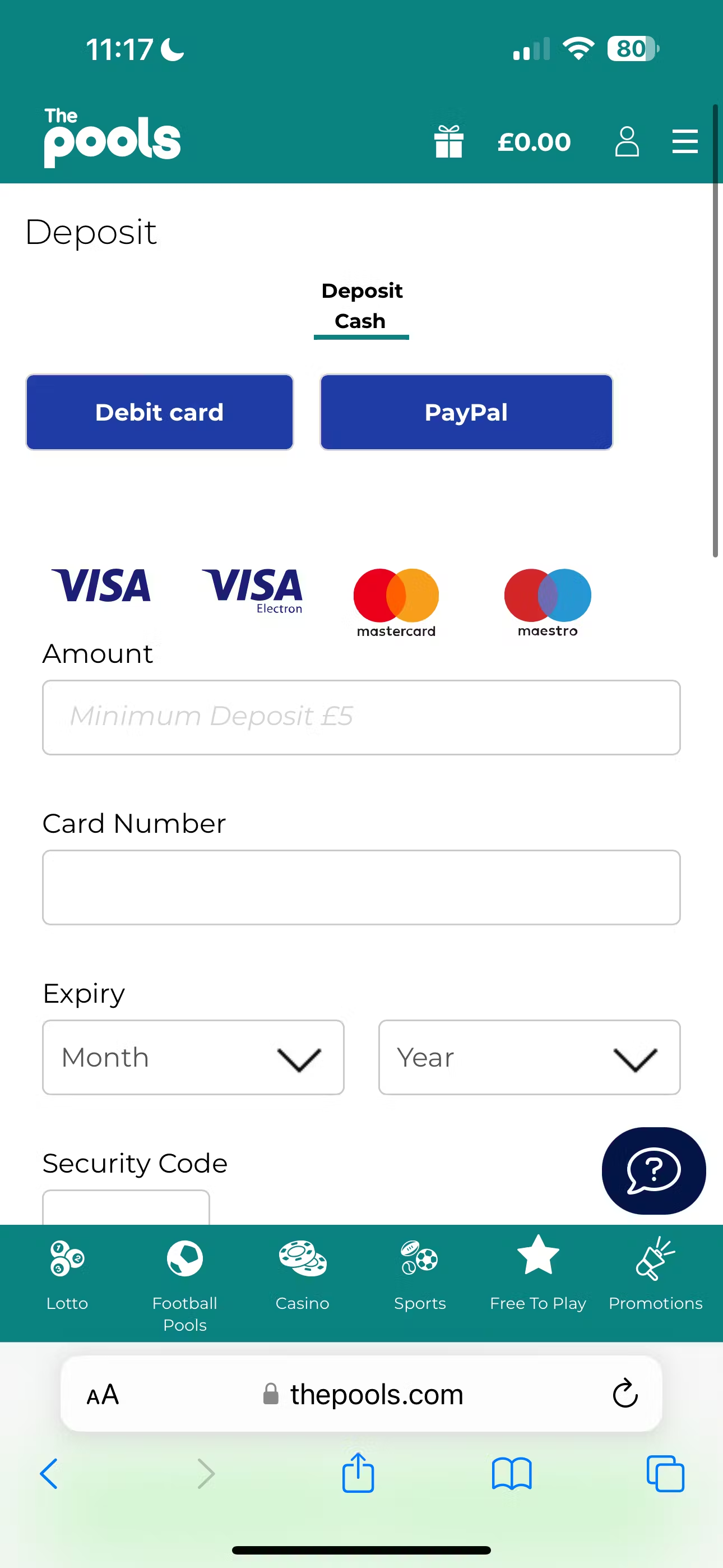The height and width of the screenshot is (1568, 723).
Task: Expand the Year expiry dropdown
Action: pyautogui.click(x=529, y=1057)
